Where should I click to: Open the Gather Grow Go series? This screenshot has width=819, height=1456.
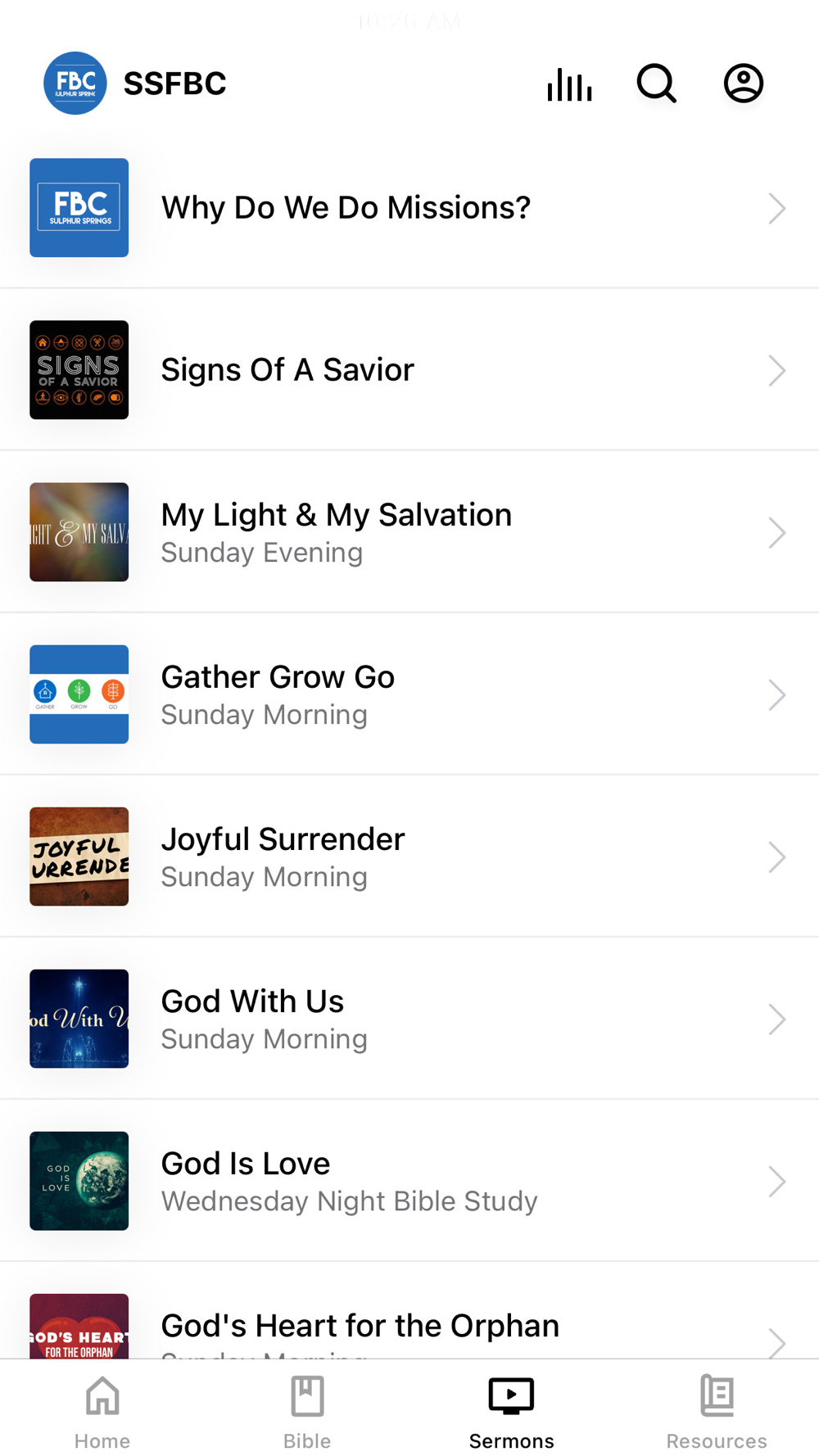click(409, 694)
